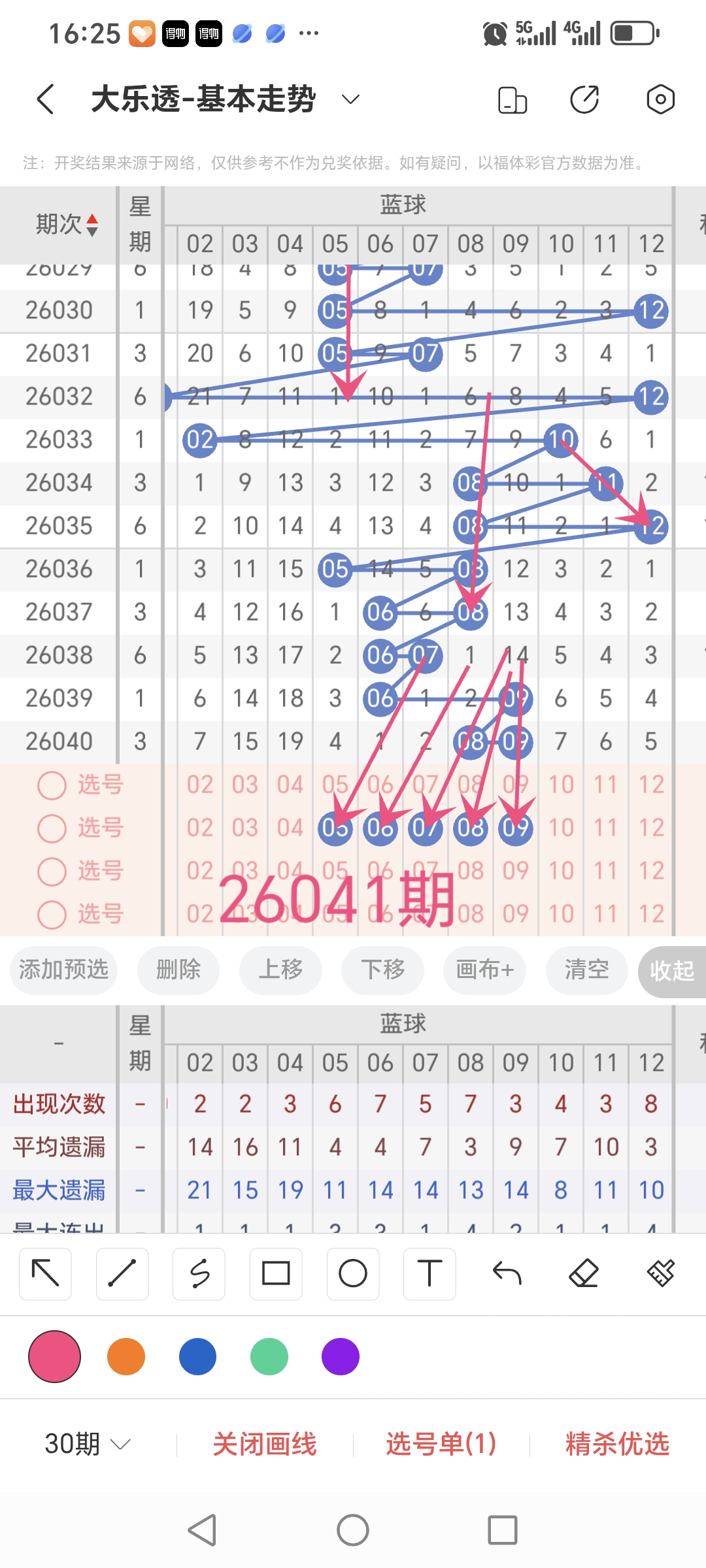Tap 关闭画线 to disable drawing lines
Screen dimensions: 706x1568
(x=266, y=1444)
